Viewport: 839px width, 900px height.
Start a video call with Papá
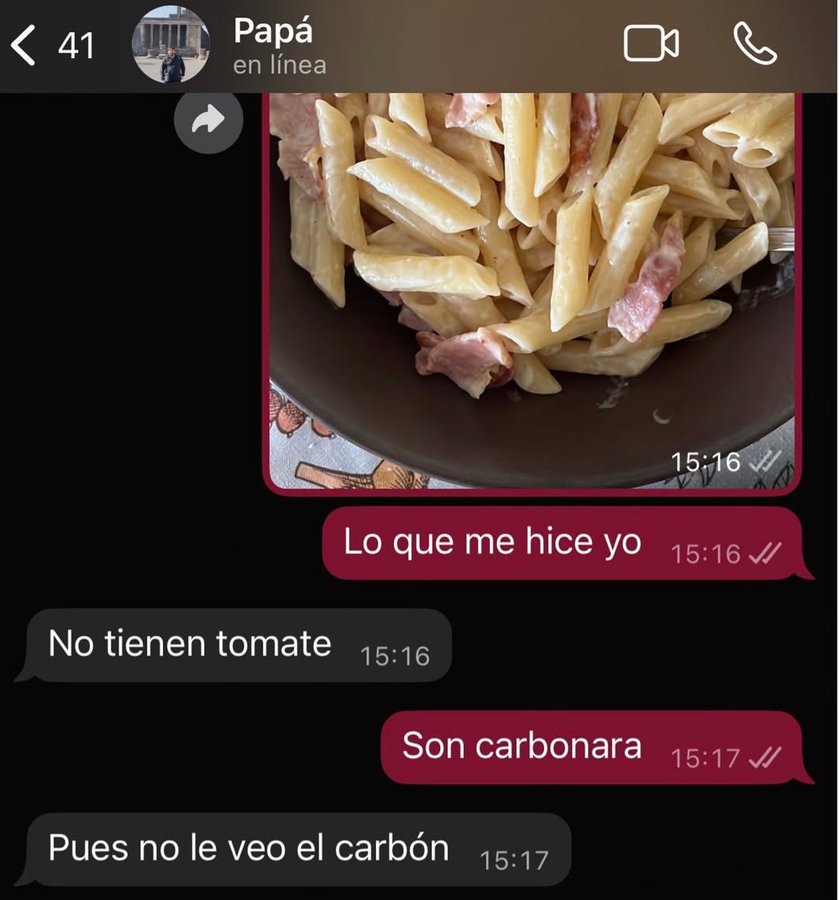(x=651, y=44)
